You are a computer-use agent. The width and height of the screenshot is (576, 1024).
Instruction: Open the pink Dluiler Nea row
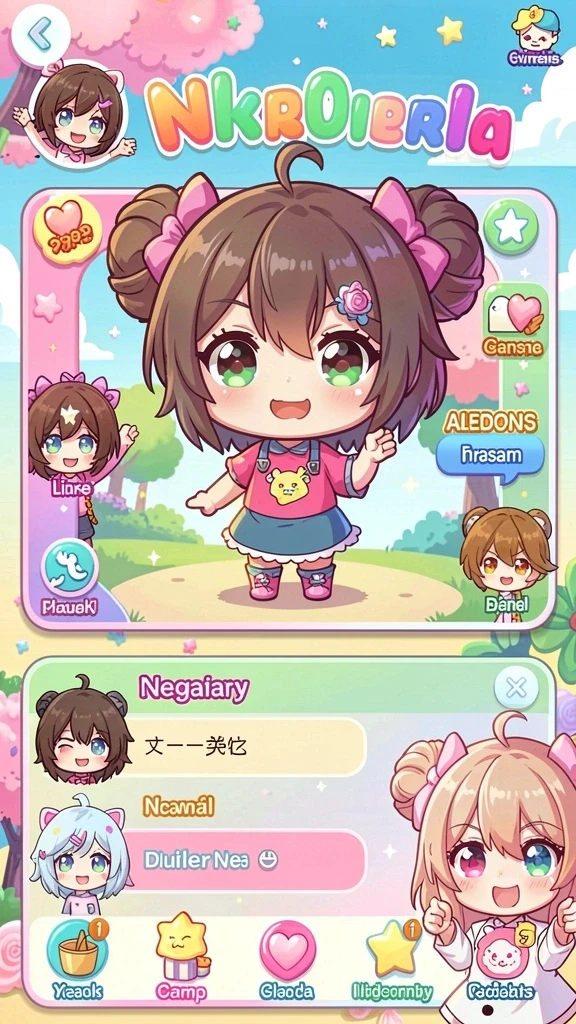pos(245,860)
